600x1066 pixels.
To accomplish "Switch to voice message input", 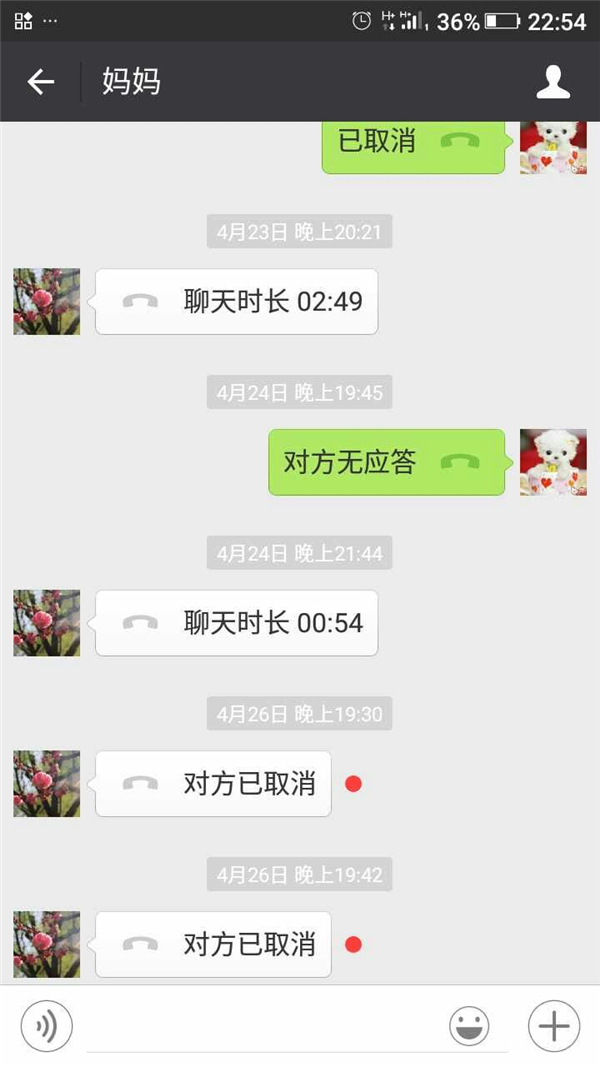I will (x=47, y=1025).
